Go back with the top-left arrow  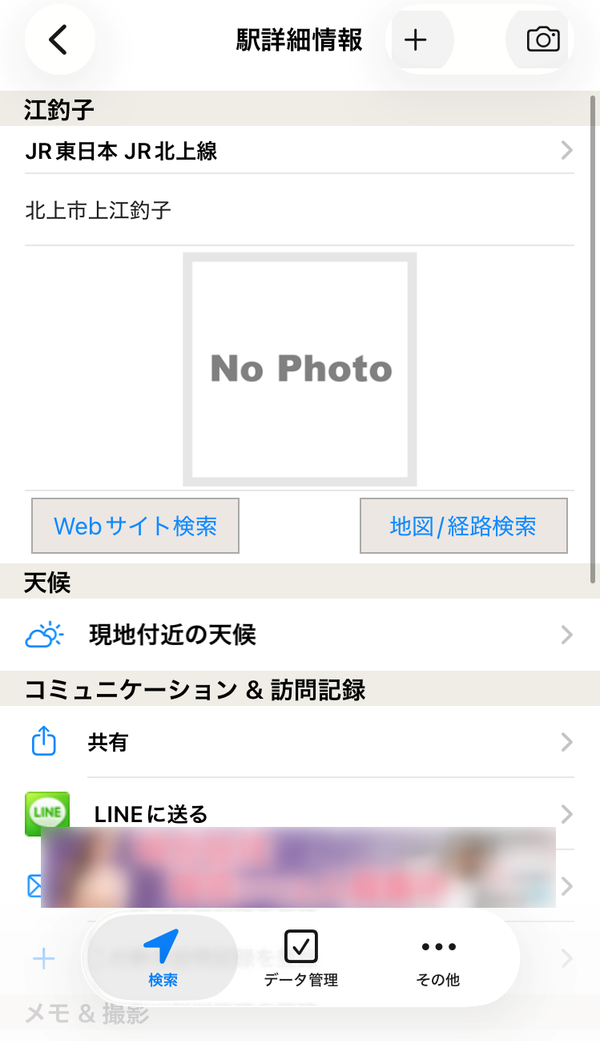(x=59, y=40)
